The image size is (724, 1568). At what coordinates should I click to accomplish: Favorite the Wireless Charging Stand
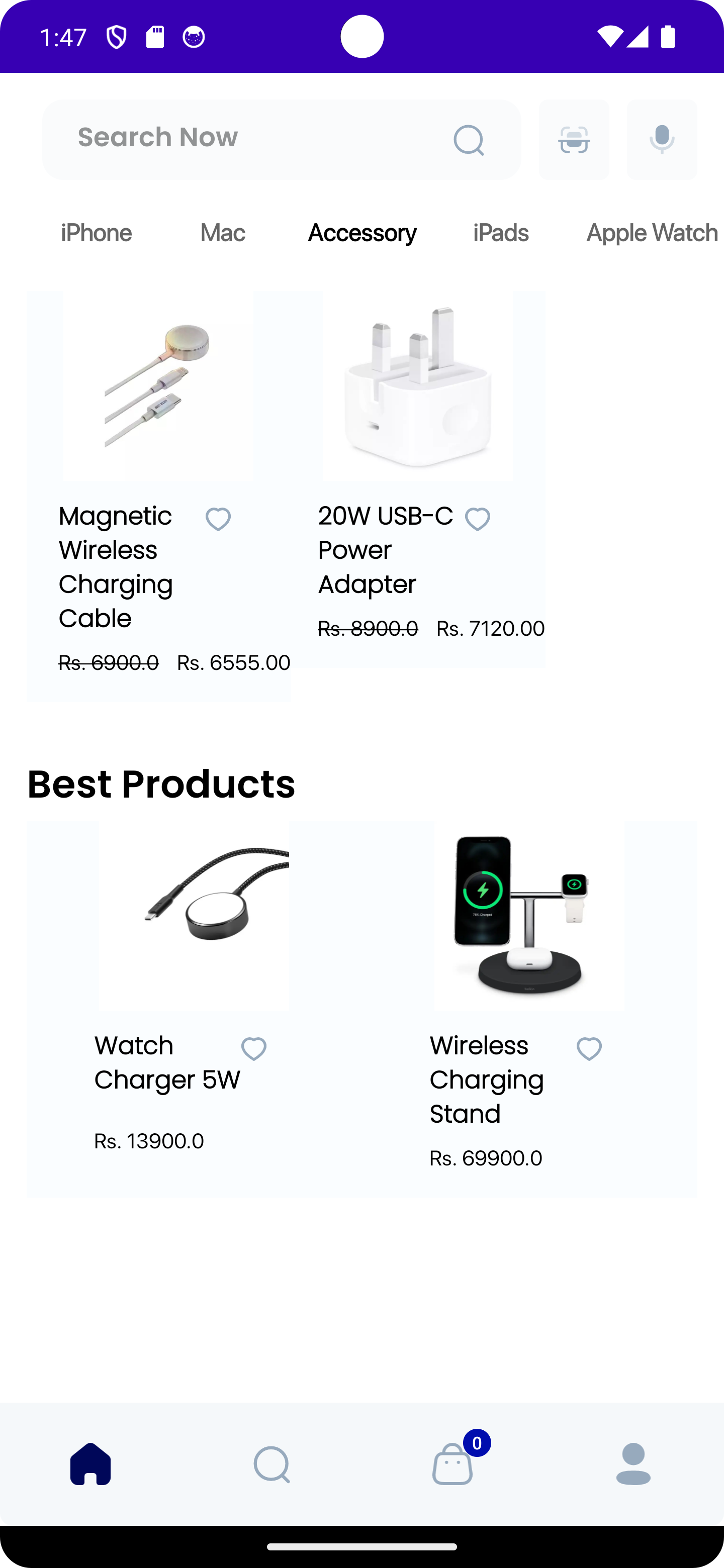click(588, 1047)
